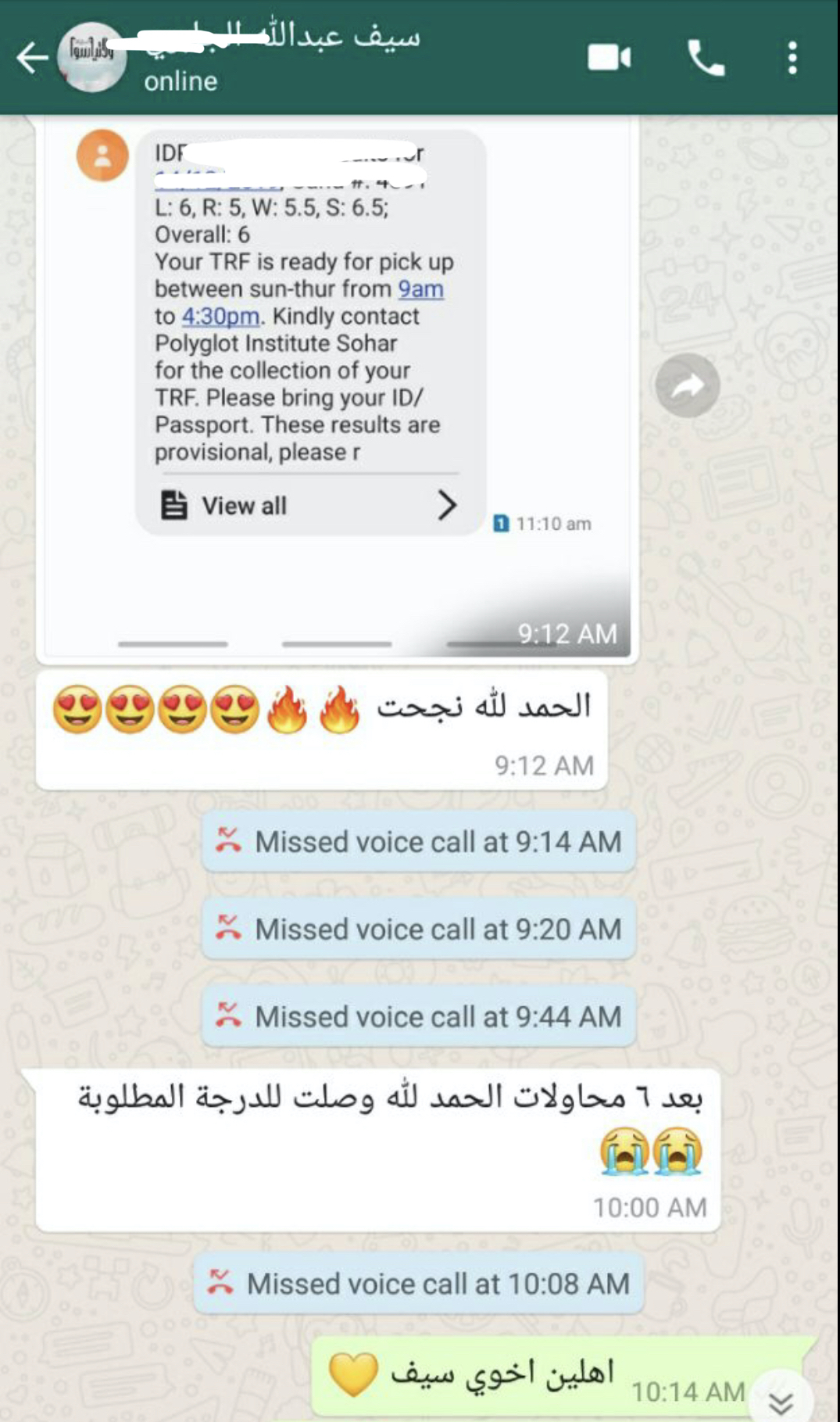Call back from missed call at 9:44 AM

pos(419,1017)
